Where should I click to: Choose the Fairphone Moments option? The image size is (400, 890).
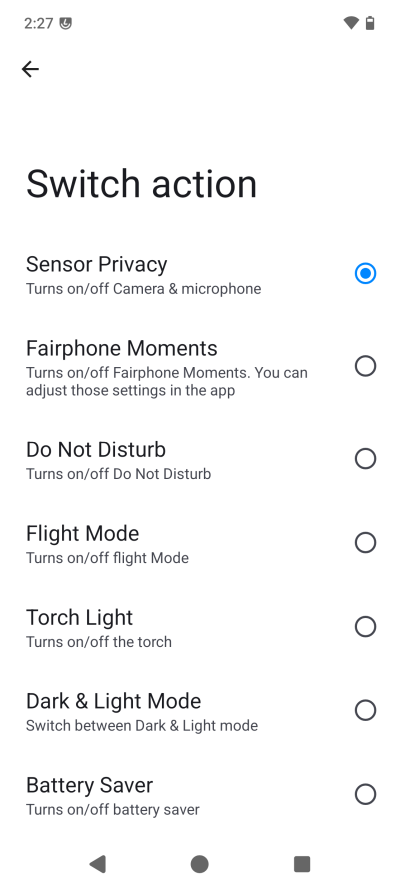(x=200, y=367)
